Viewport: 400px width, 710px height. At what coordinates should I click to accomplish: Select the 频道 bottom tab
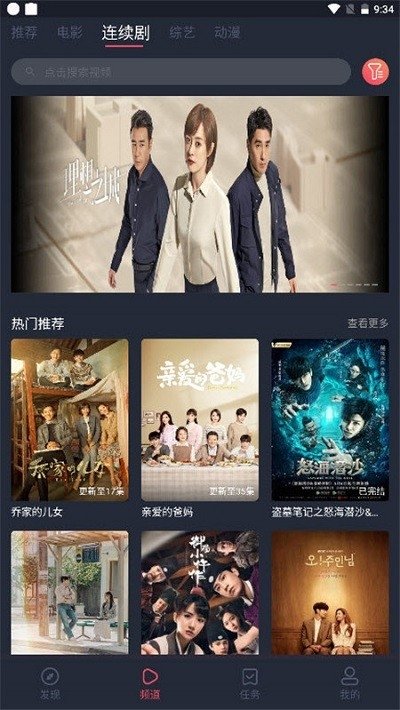[x=150, y=683]
